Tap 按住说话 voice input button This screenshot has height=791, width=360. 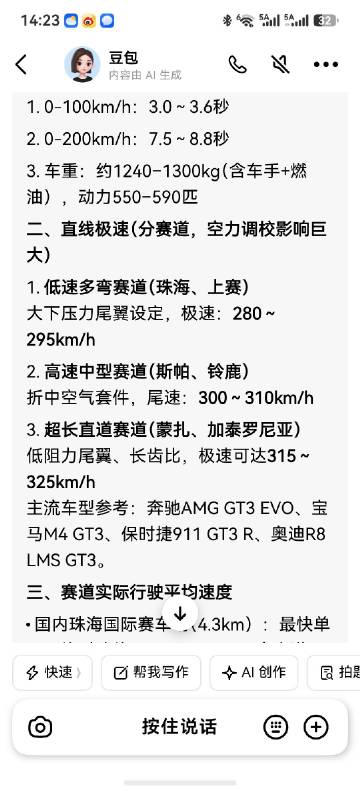tap(179, 727)
